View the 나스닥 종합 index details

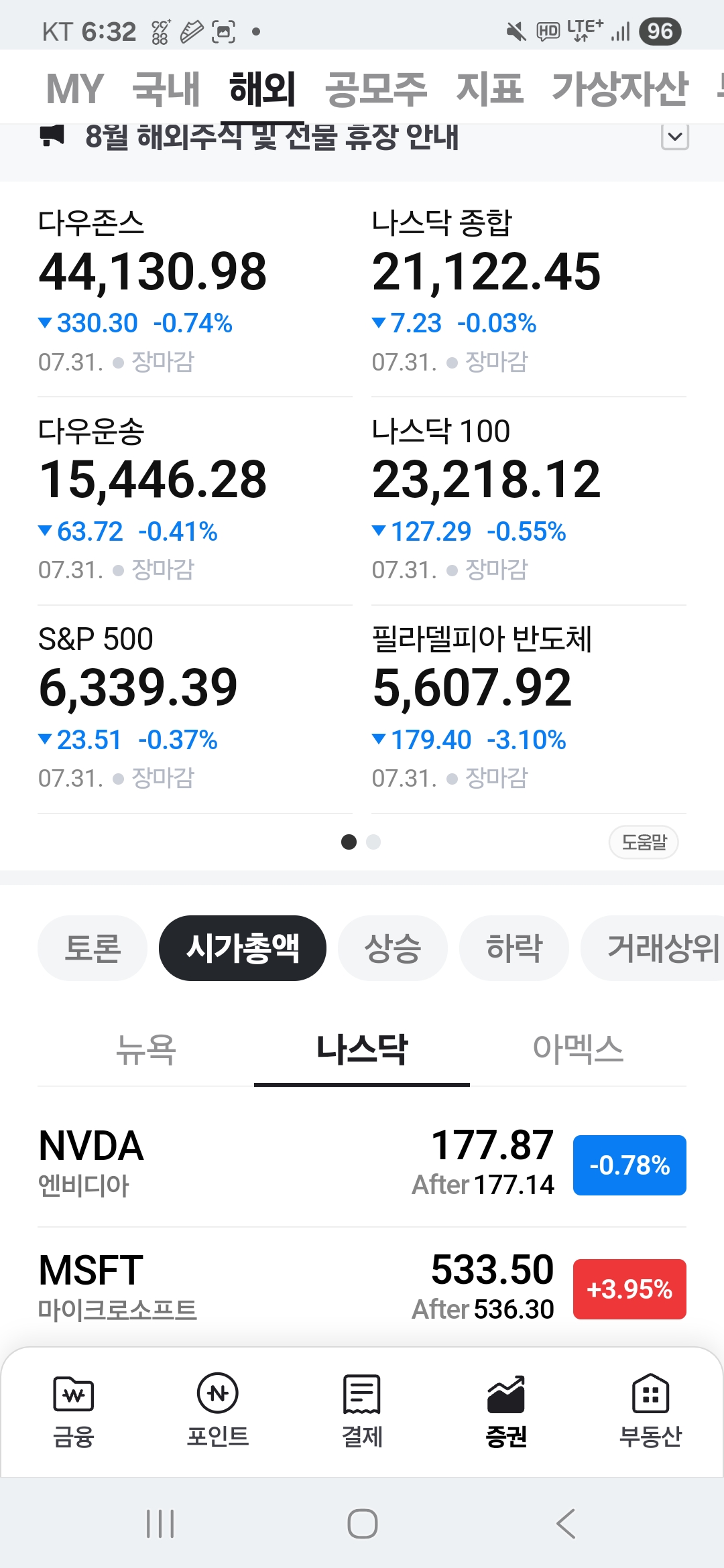click(x=529, y=291)
